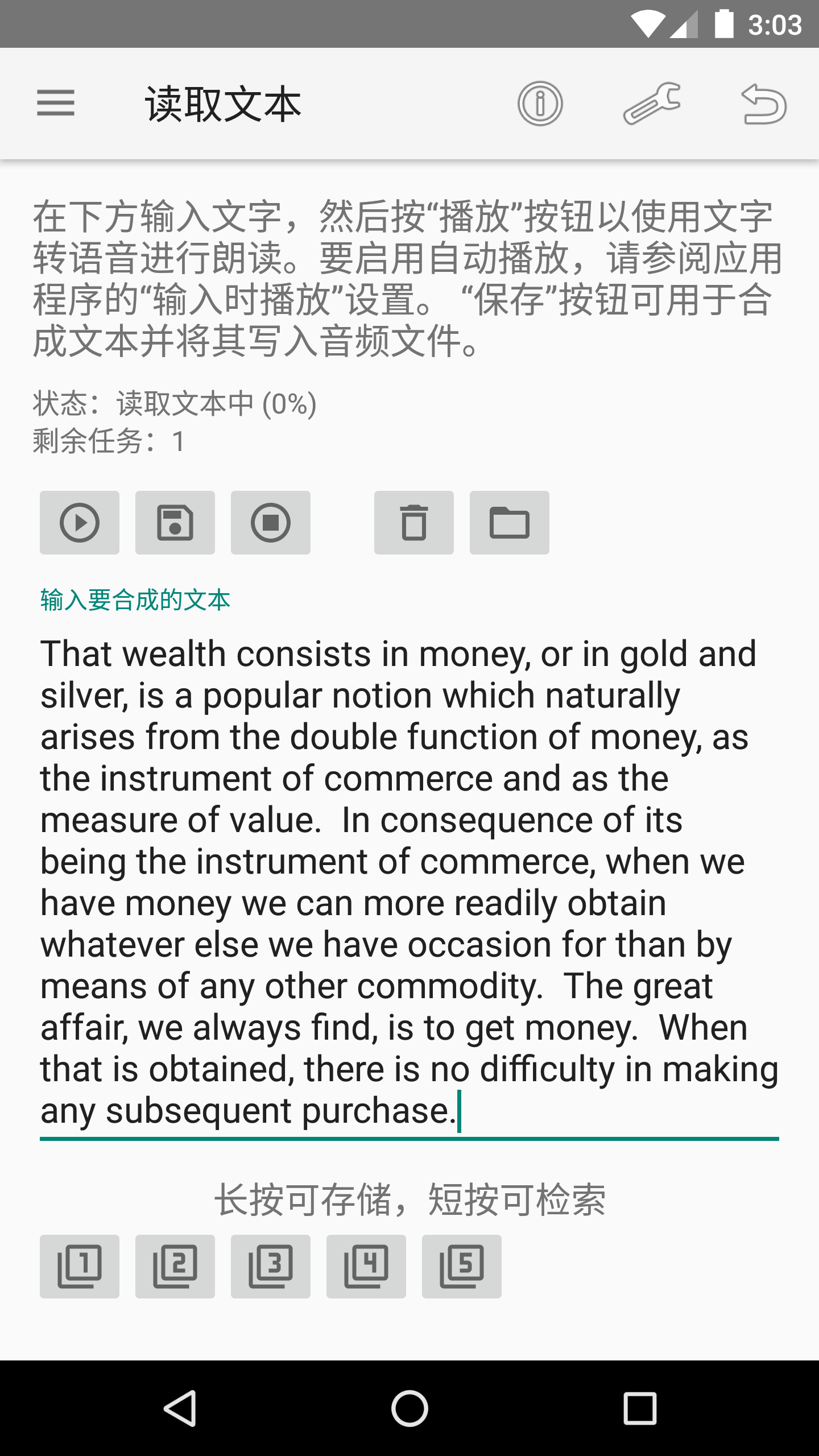Viewport: 819px width, 1456px height.
Task: Load stored text from slot 3
Action: pos(271,1267)
